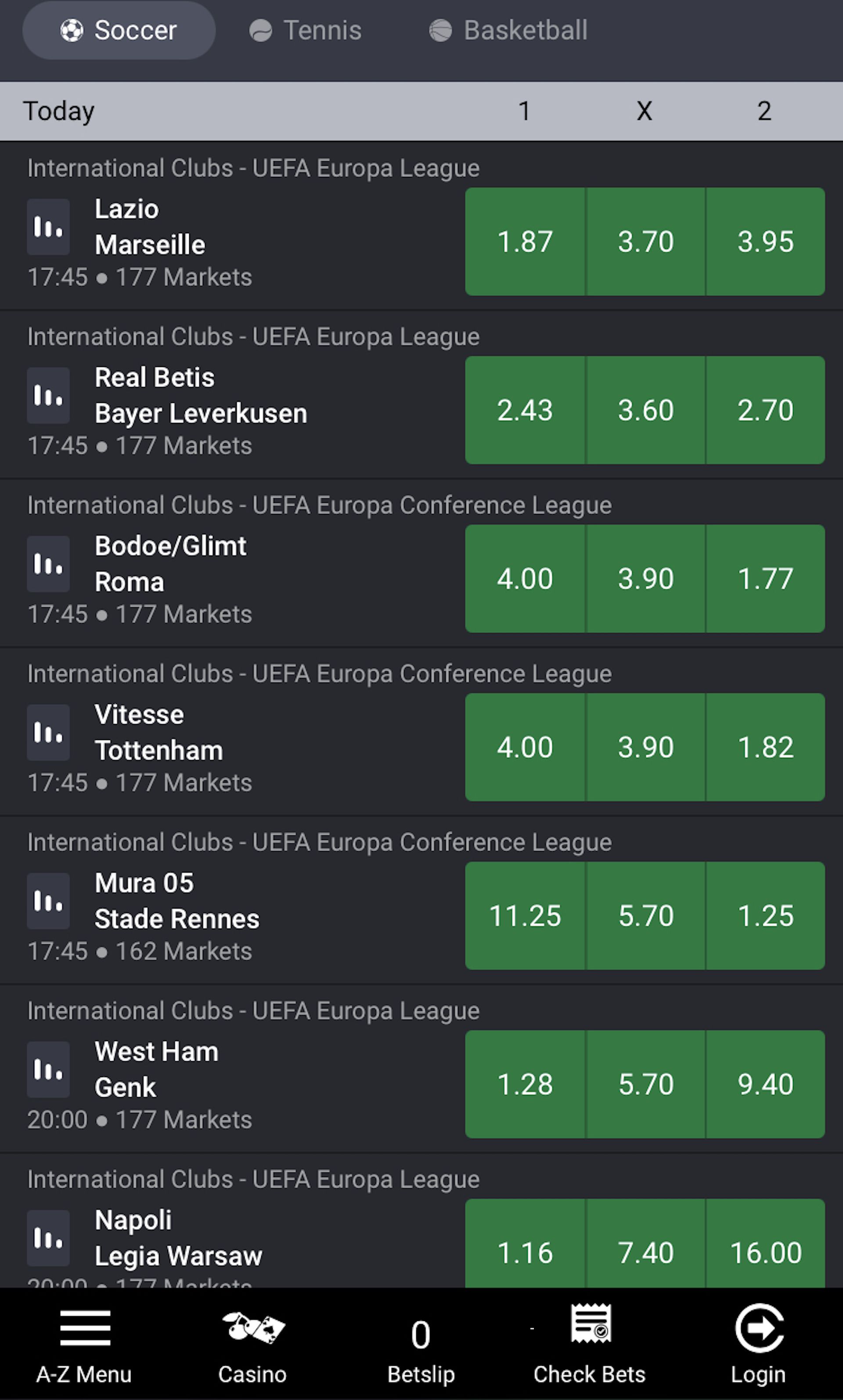Pick the 3.70 draw for Lazio vs Marseille

645,241
